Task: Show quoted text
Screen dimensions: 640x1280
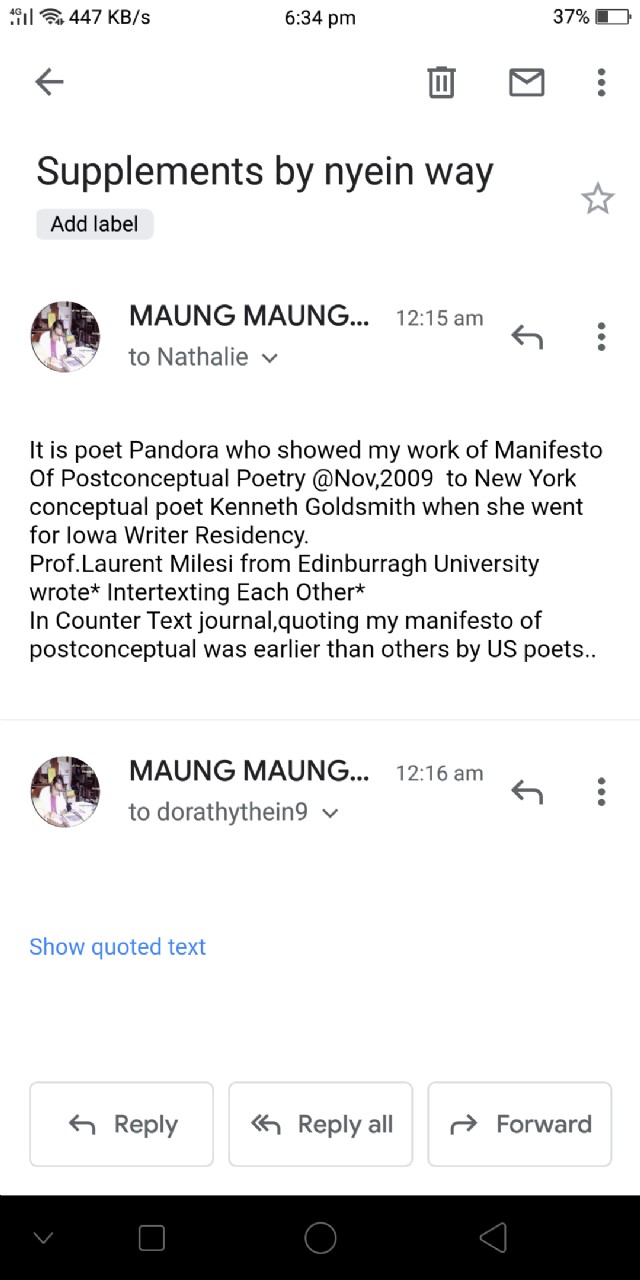Action: (117, 947)
